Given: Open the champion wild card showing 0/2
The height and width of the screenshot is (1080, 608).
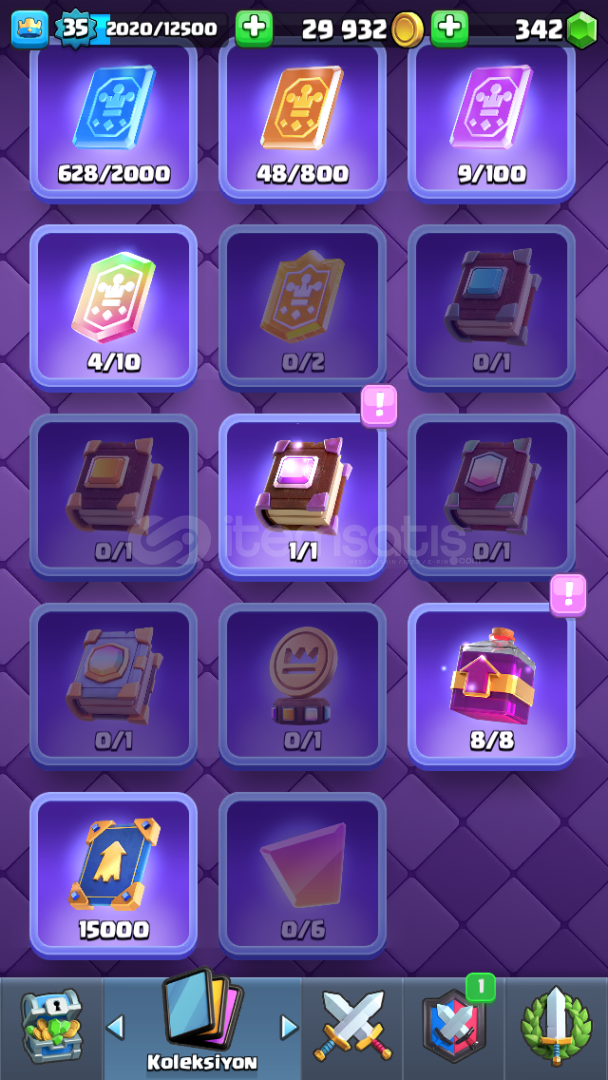Looking at the screenshot, I should pyautogui.click(x=302, y=307).
